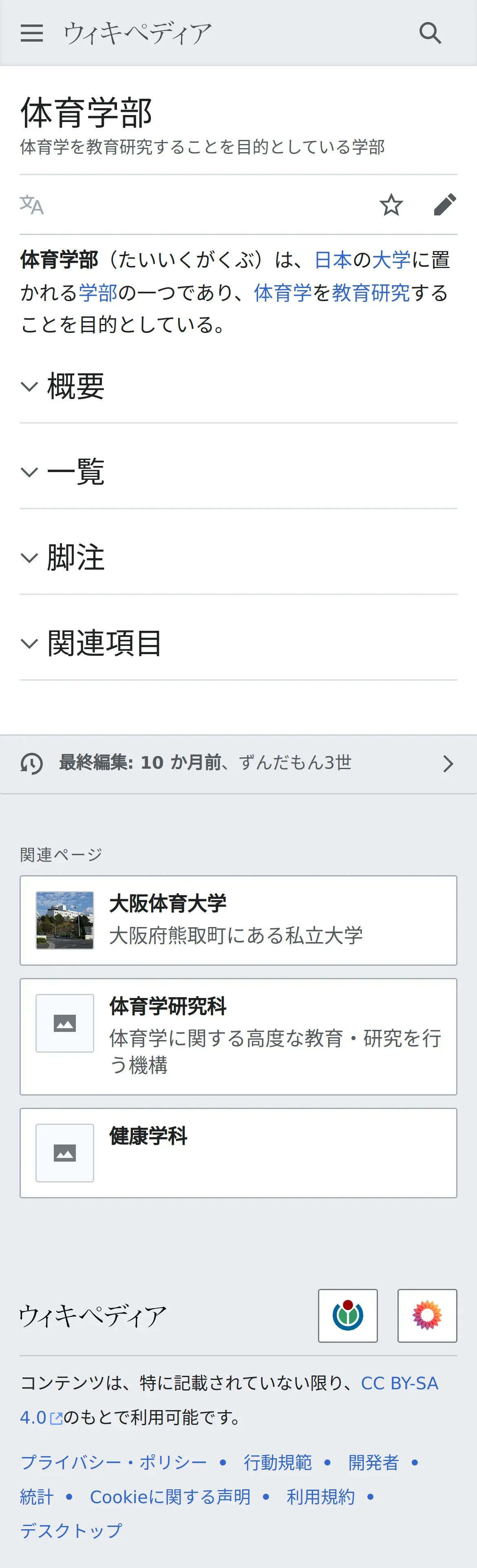This screenshot has width=477, height=1568.
Task: Add this page to the watchlist
Action: pos(391,205)
